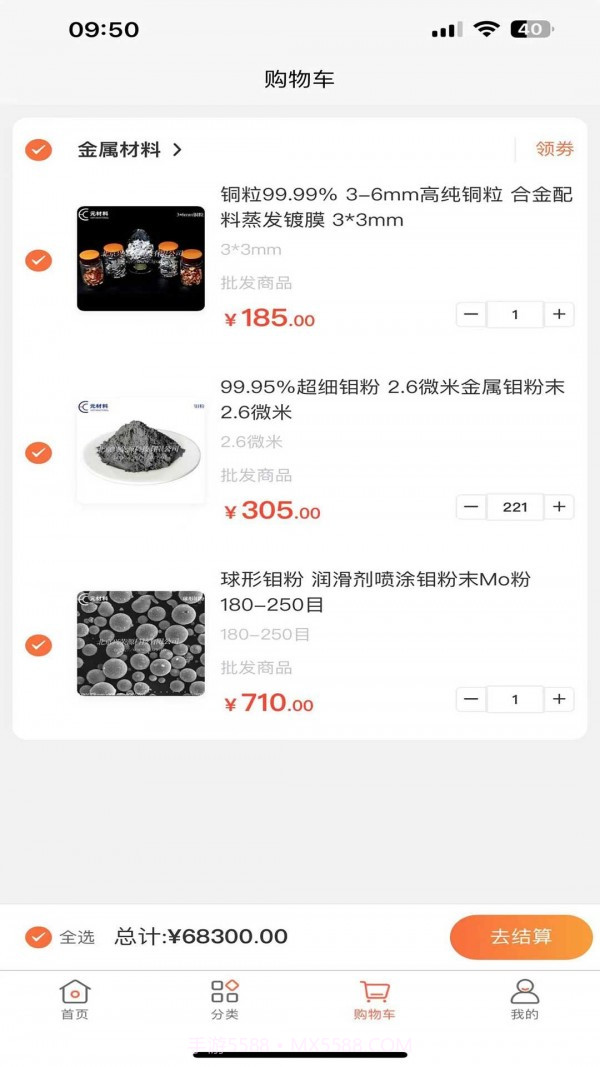Viewport: 600px width, 1067px height.
Task: Open the 99.95%超细钼粉 product image
Action: point(141,451)
